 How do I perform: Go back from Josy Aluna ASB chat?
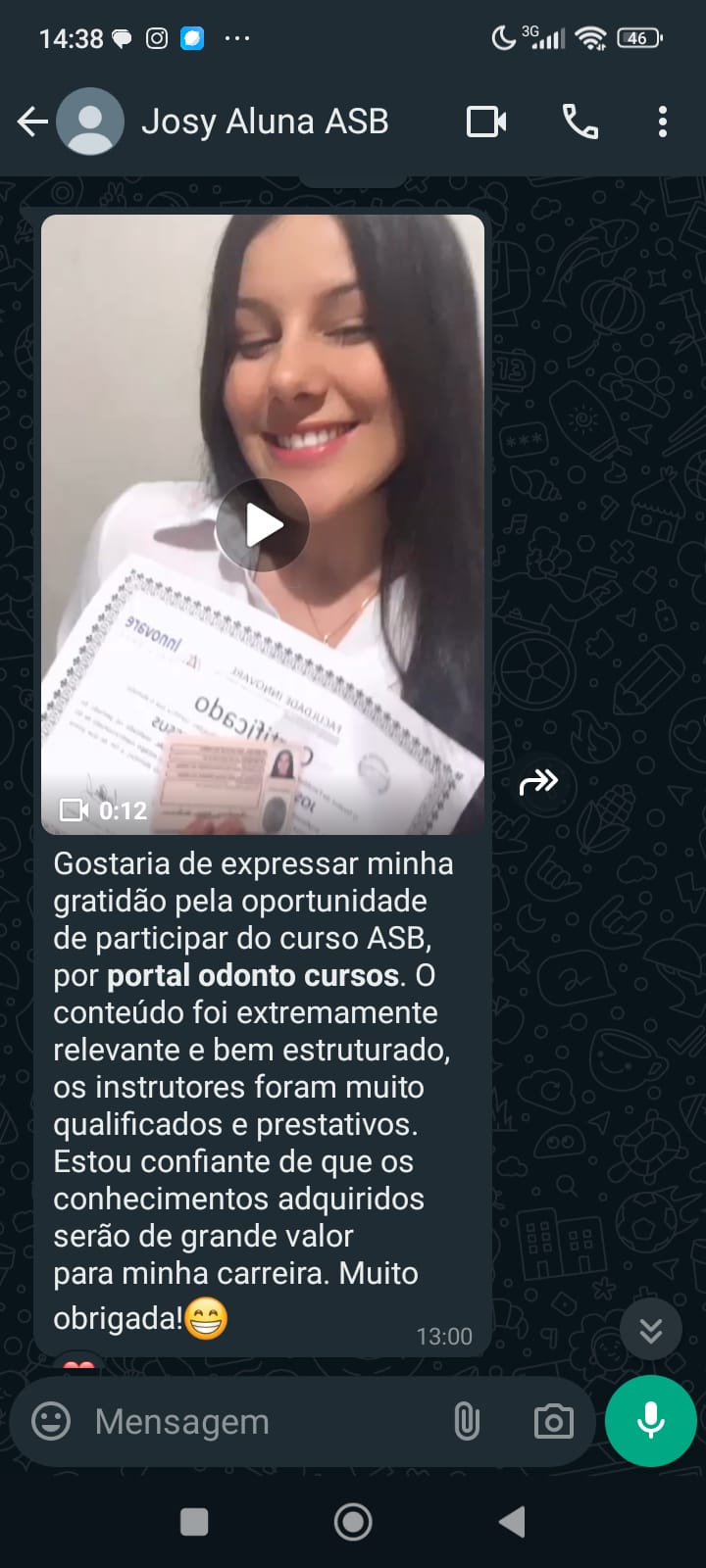click(x=32, y=122)
